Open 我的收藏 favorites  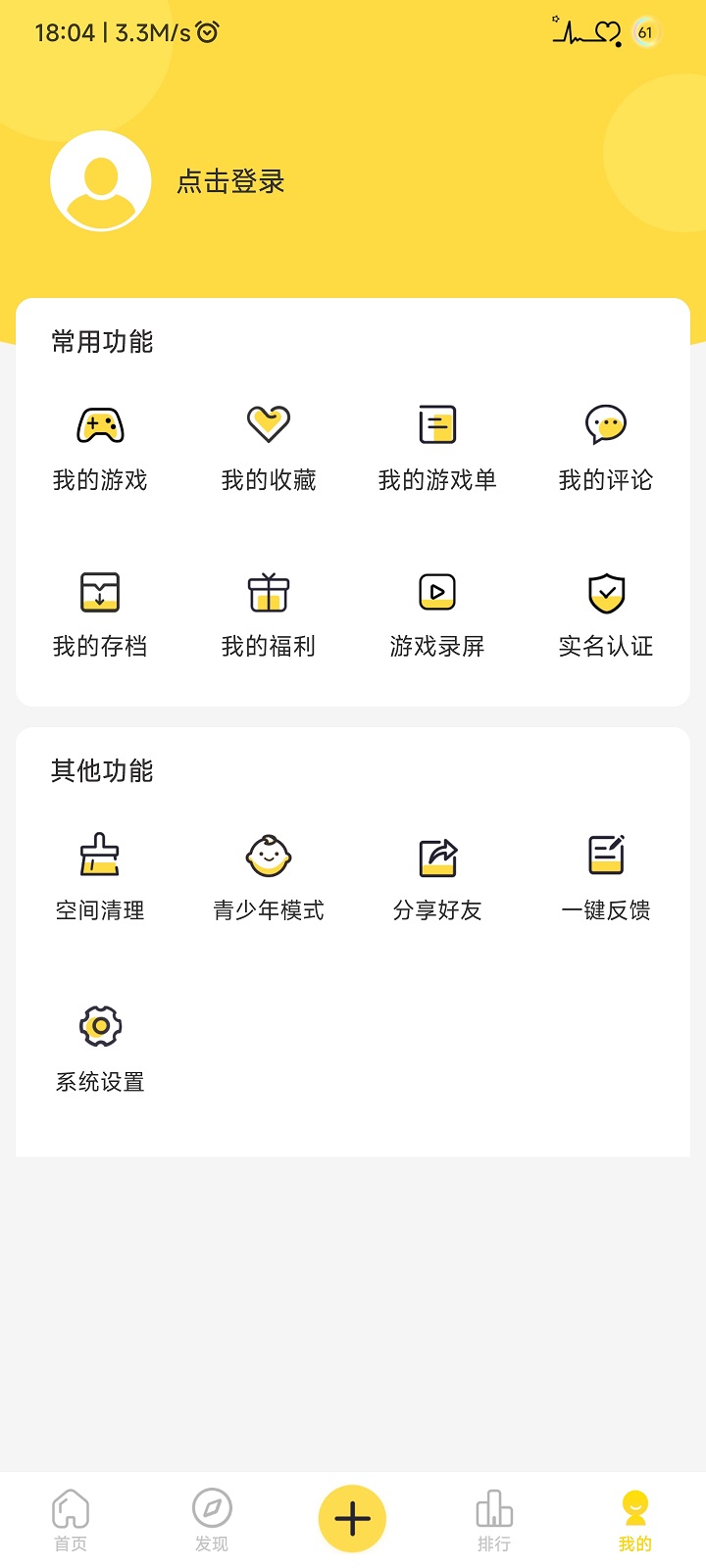point(269,447)
